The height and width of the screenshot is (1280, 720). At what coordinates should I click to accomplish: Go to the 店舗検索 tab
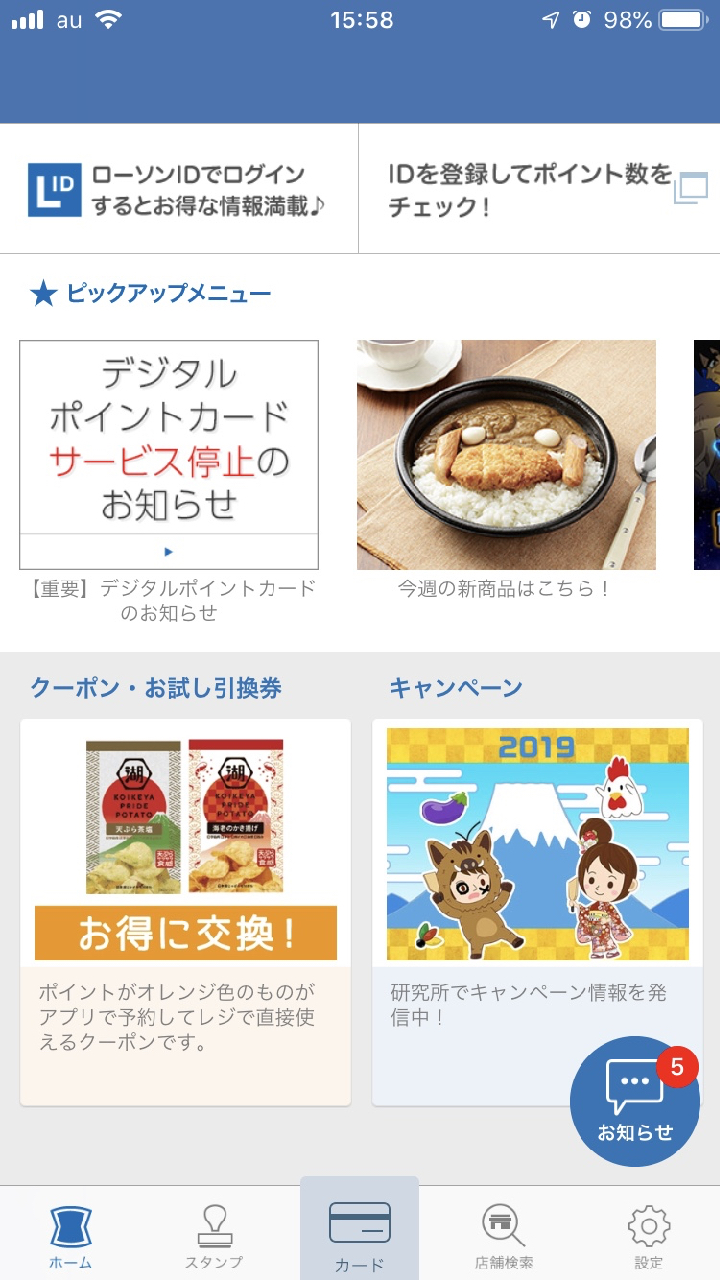point(503,1235)
